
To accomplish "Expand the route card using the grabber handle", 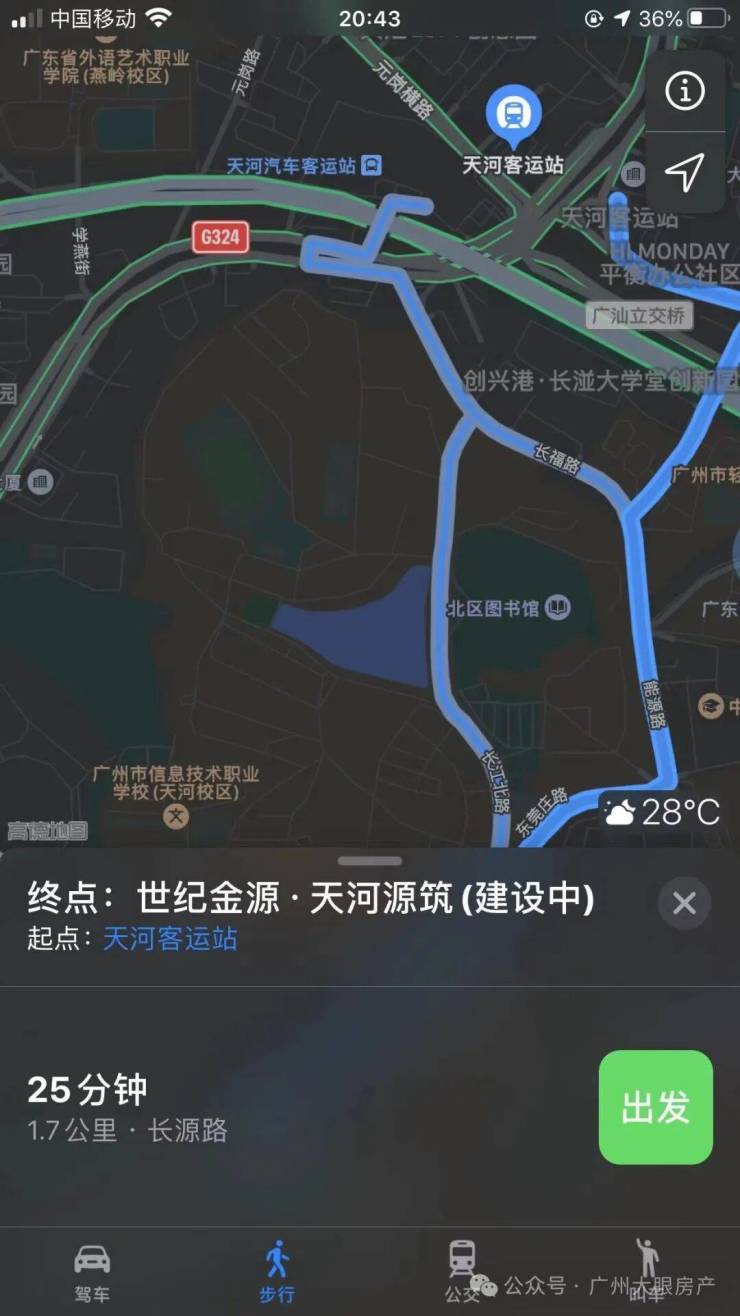I will pyautogui.click(x=370, y=860).
